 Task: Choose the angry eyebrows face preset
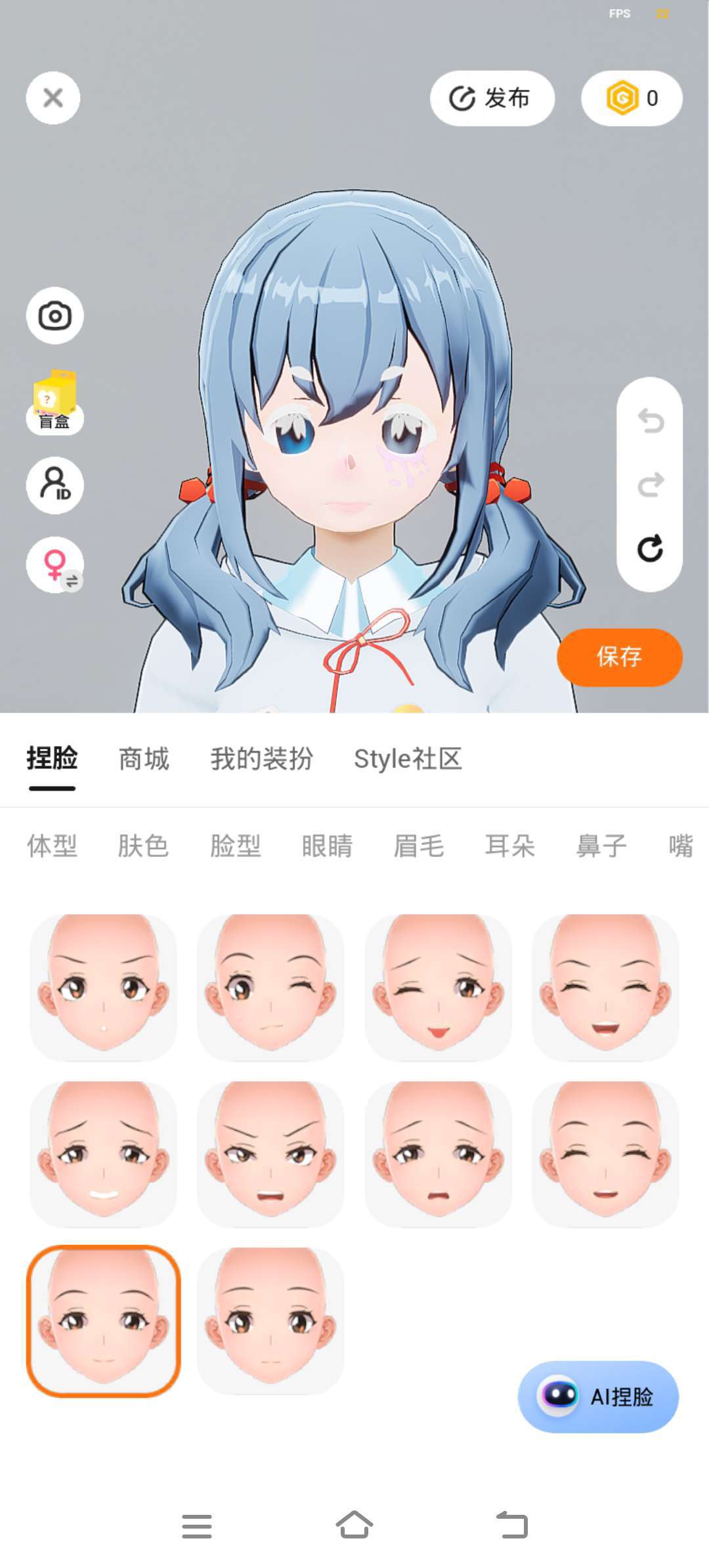(270, 1154)
